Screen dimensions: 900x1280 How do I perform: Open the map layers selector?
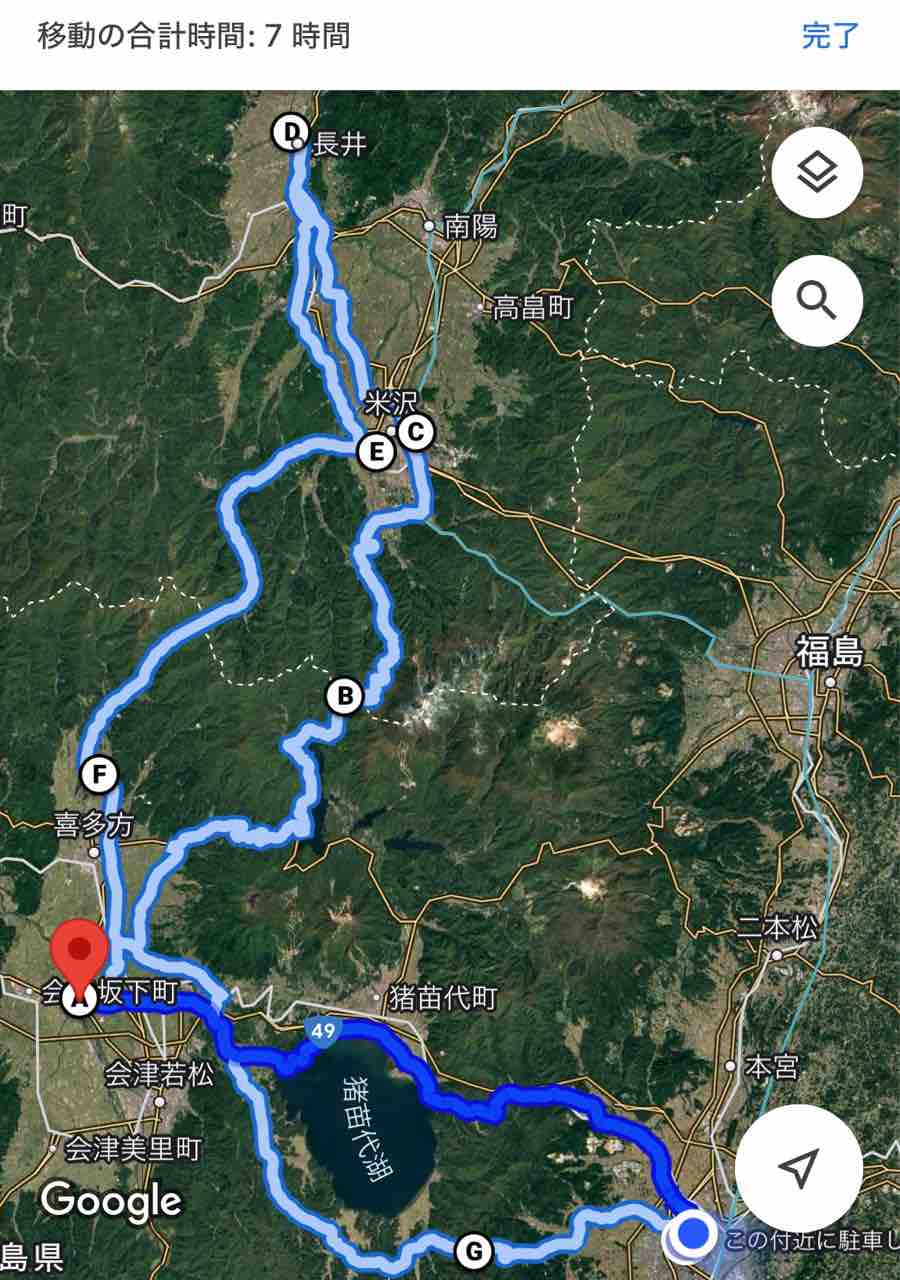pyautogui.click(x=817, y=173)
